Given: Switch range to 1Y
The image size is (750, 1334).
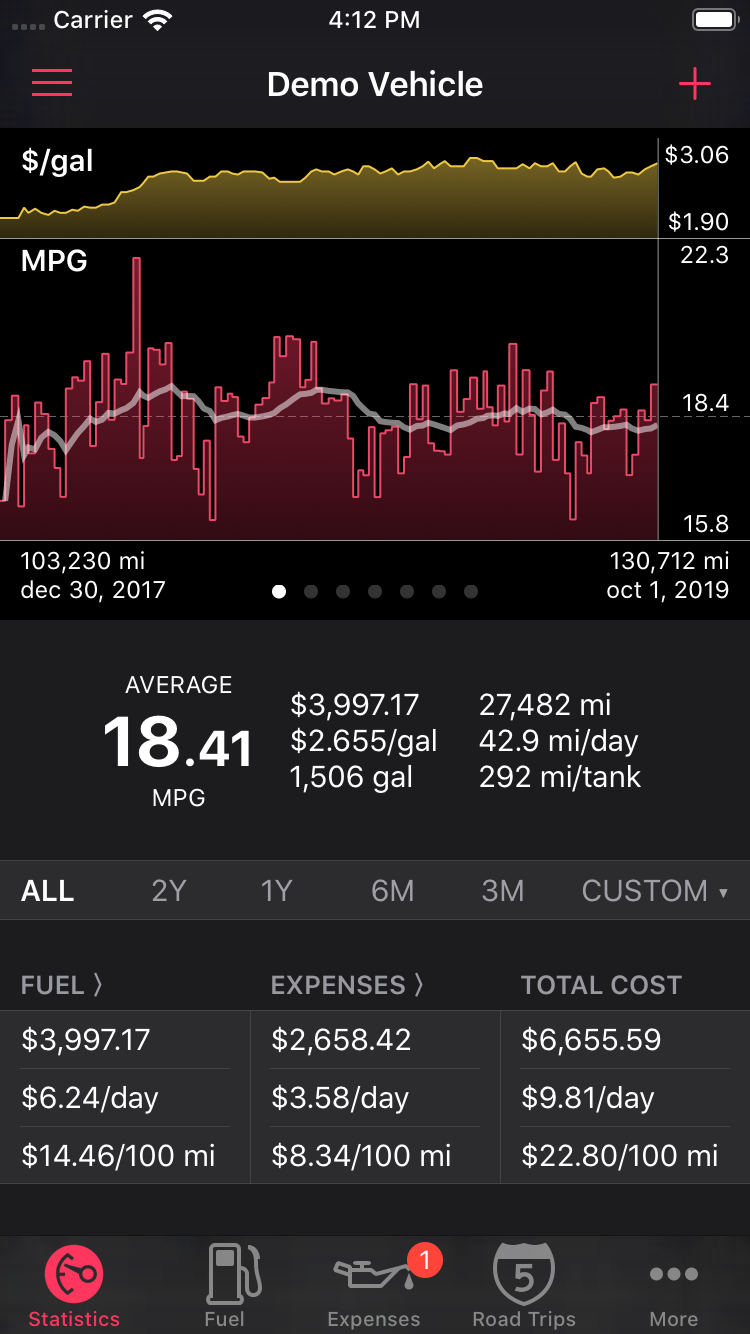Looking at the screenshot, I should 277,891.
